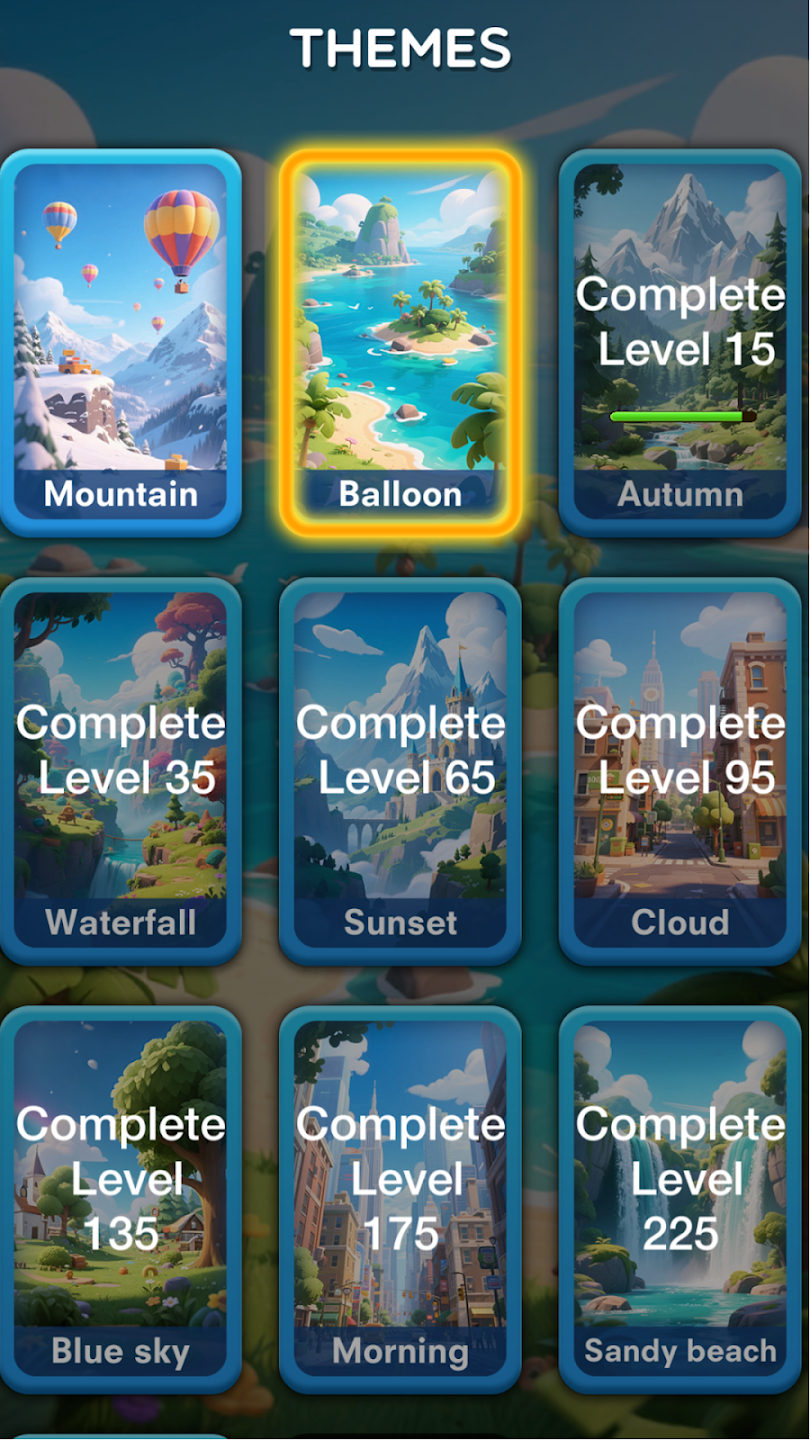The height and width of the screenshot is (1440, 810).
Task: Click the Complete Level 95 text on Cloud
Action: point(679,750)
